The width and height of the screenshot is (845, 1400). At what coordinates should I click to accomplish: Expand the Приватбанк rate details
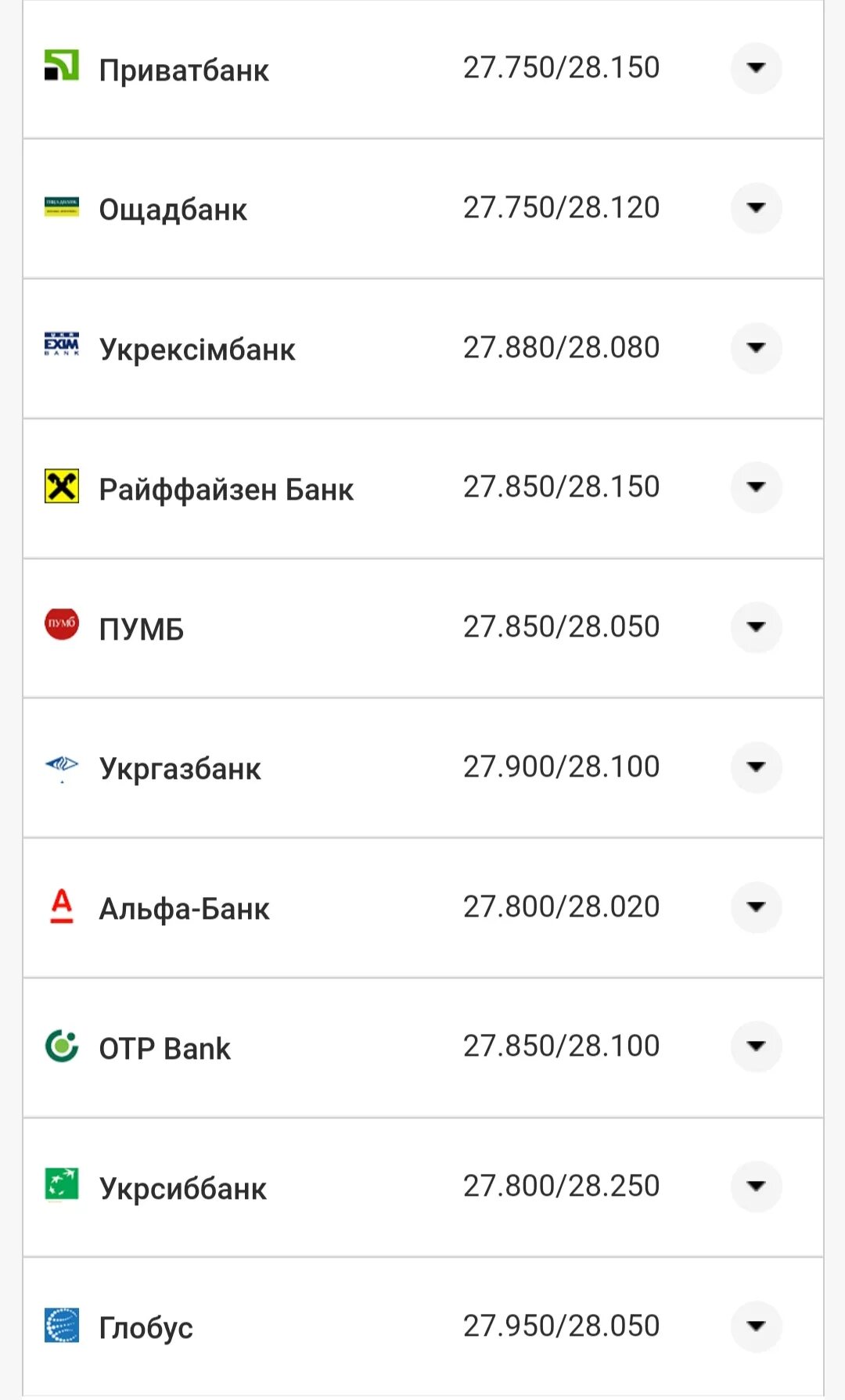(756, 68)
